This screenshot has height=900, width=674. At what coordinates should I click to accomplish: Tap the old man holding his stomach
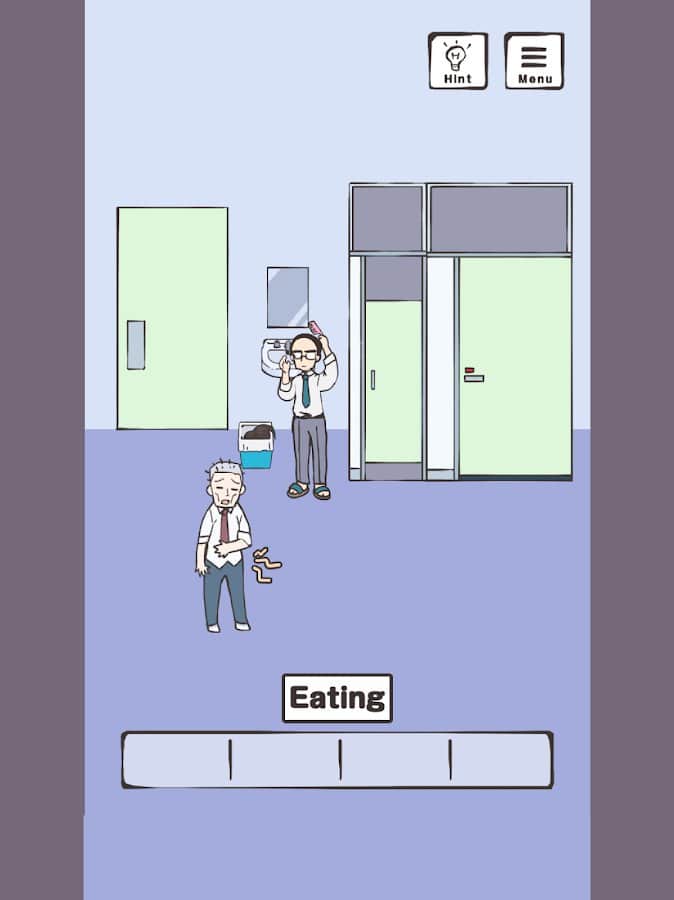pyautogui.click(x=224, y=545)
